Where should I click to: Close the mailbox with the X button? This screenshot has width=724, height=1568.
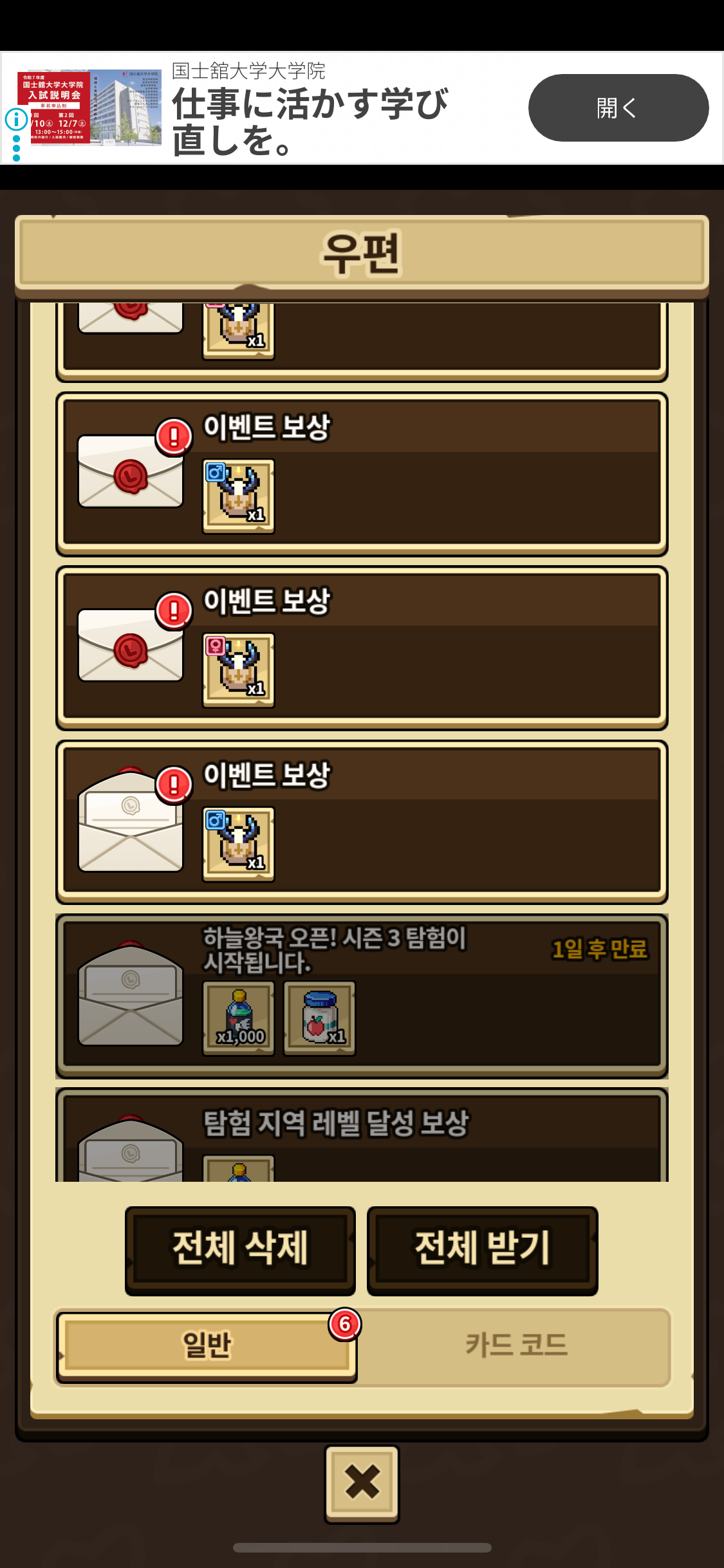[x=362, y=1482]
